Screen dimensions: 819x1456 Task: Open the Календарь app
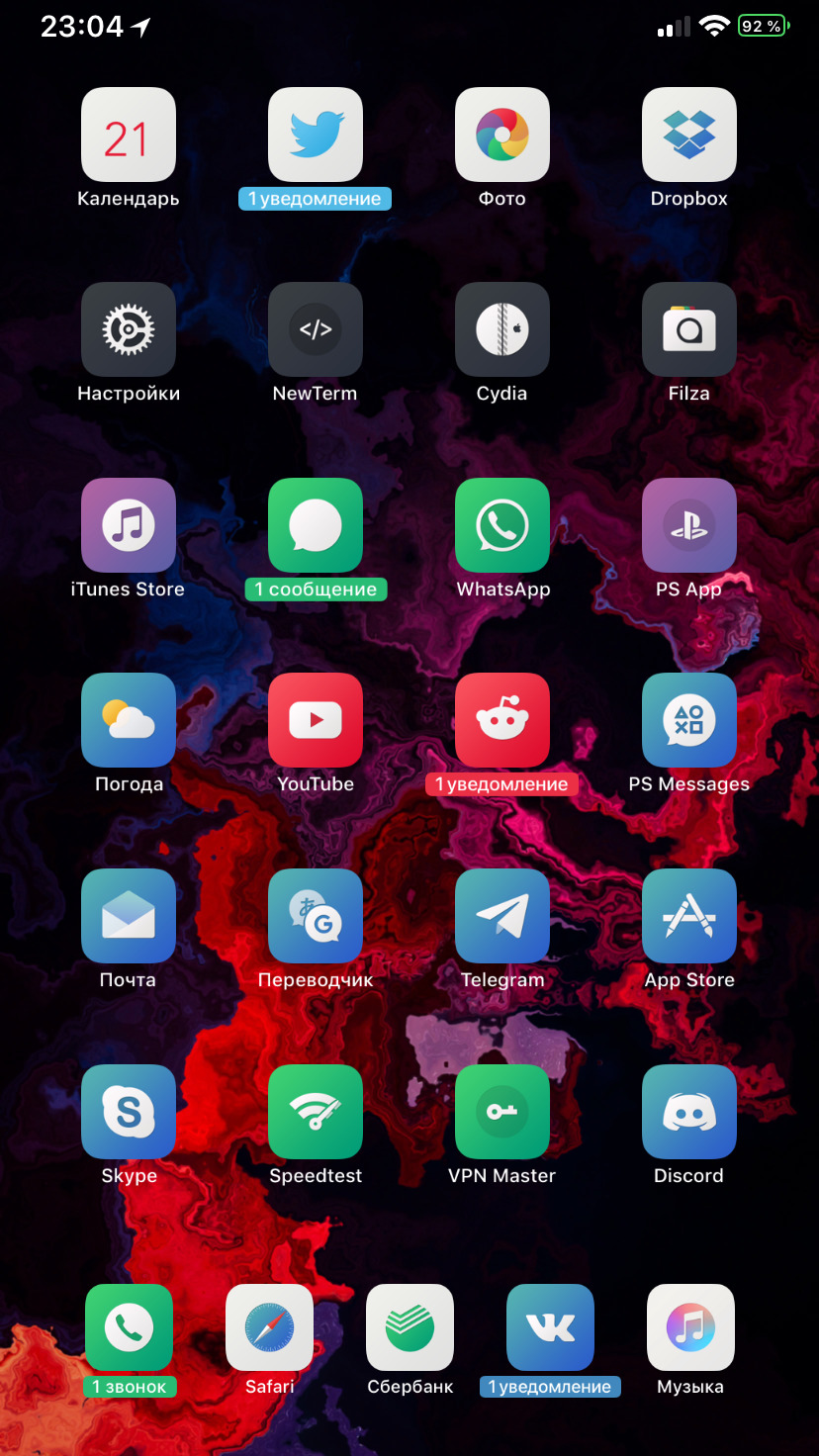click(x=129, y=135)
